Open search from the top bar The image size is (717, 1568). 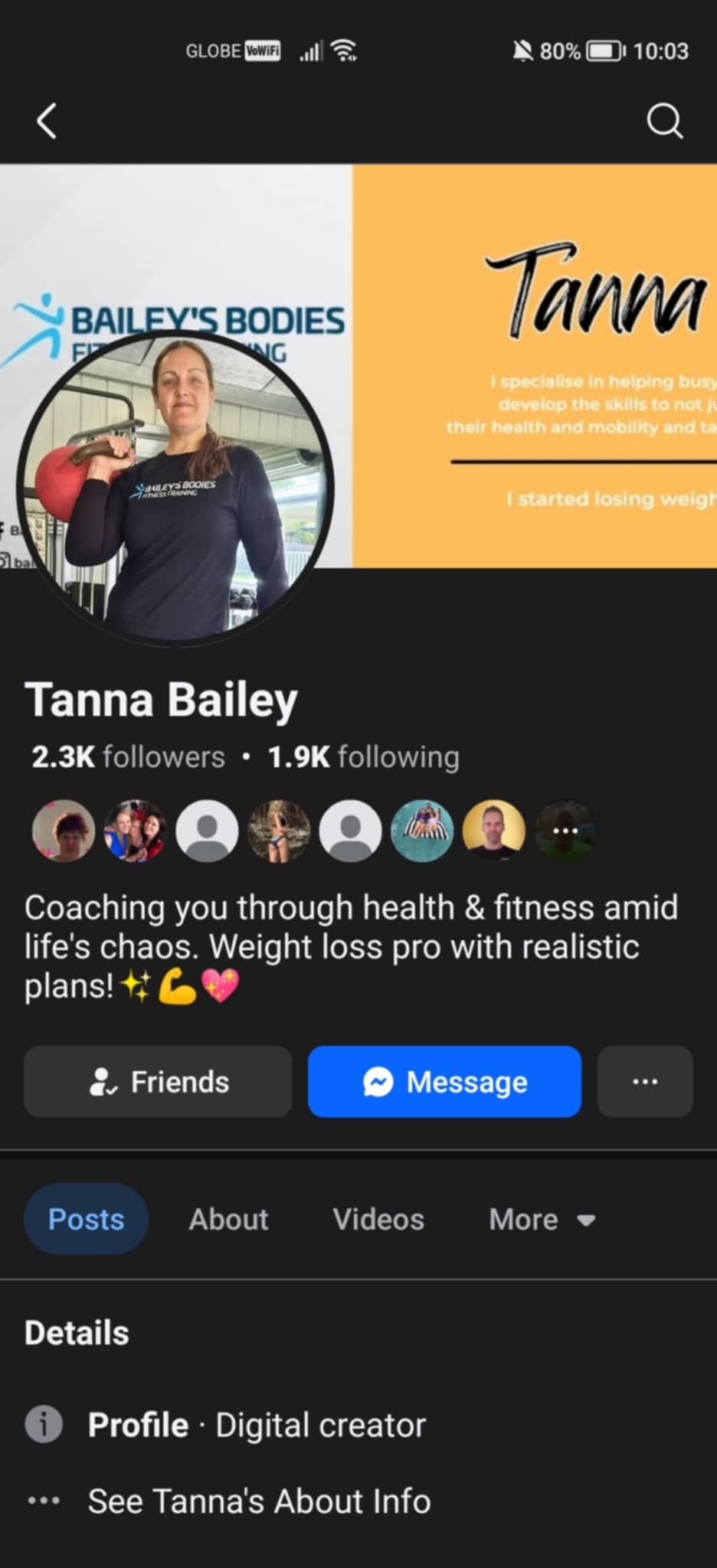pyautogui.click(x=663, y=121)
